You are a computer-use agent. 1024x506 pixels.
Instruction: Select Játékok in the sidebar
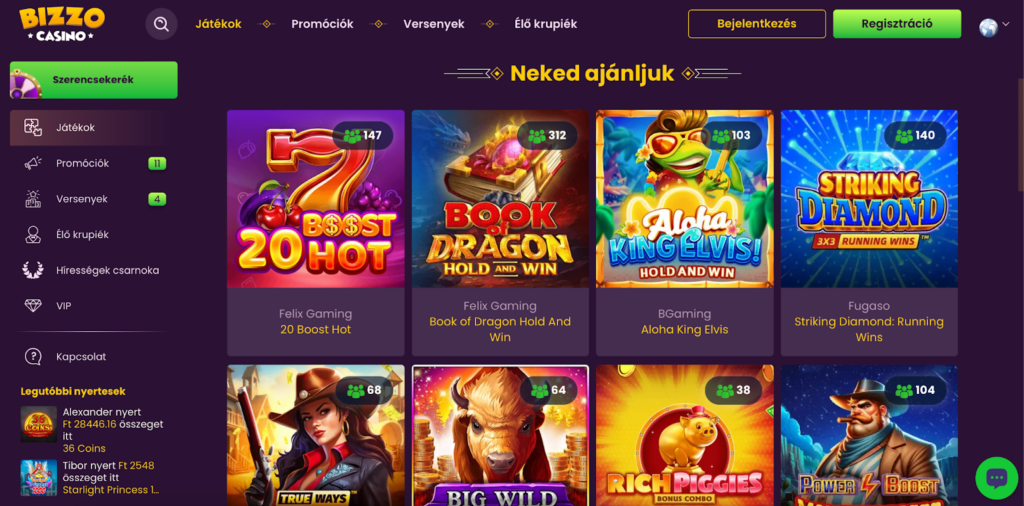click(x=75, y=128)
